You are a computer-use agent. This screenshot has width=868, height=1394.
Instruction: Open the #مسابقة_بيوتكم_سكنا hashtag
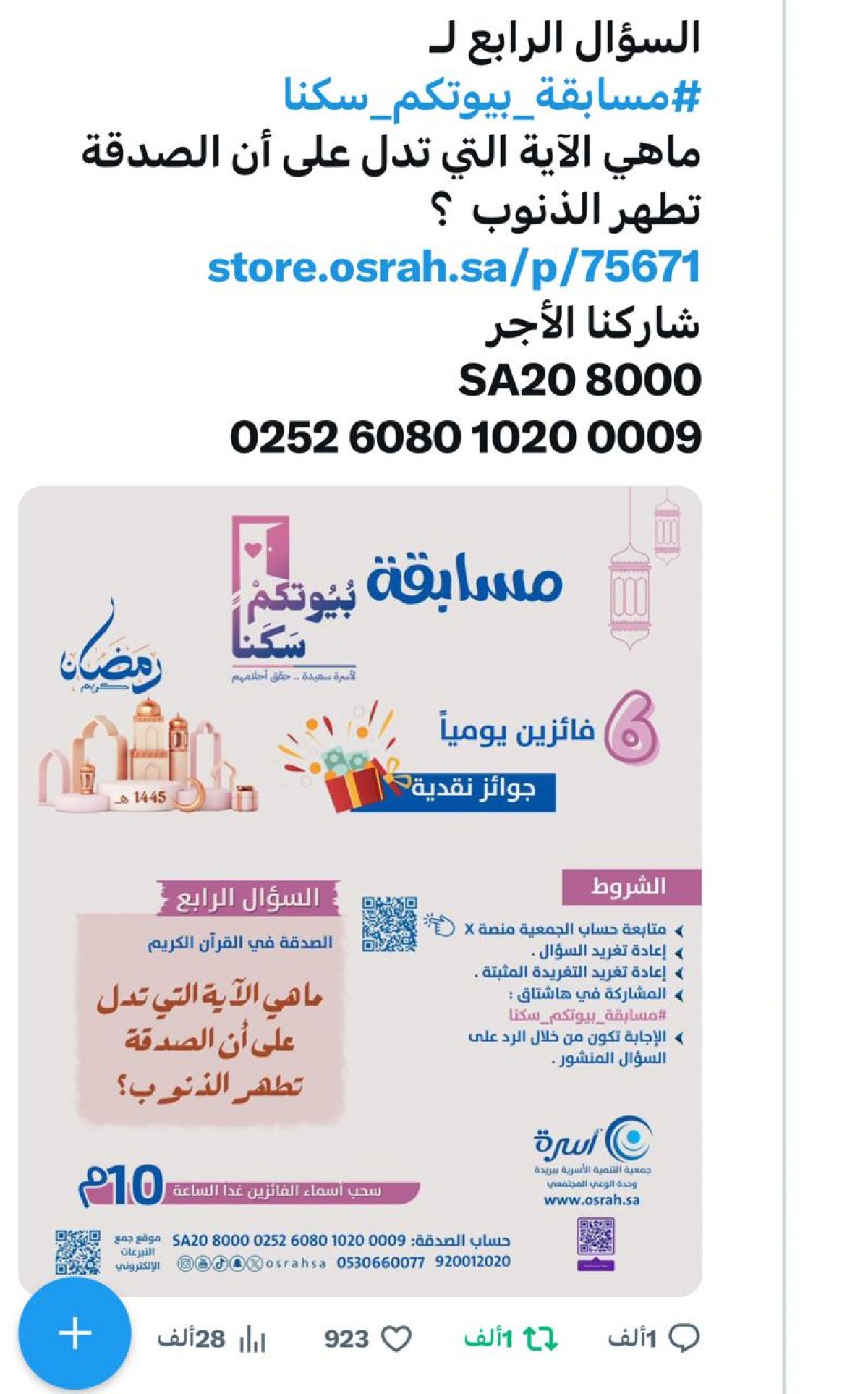pos(492,95)
